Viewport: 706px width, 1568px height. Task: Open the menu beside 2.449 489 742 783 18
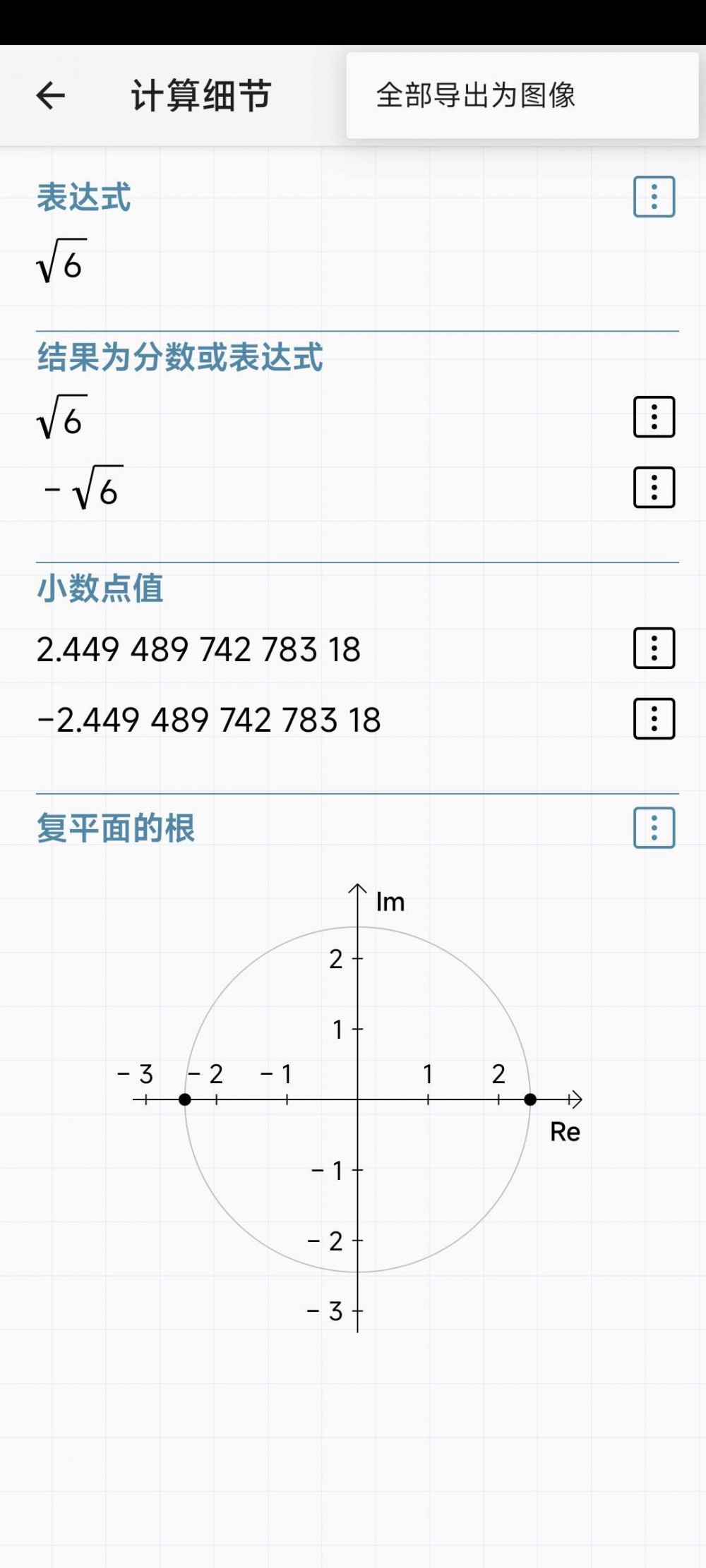(653, 647)
